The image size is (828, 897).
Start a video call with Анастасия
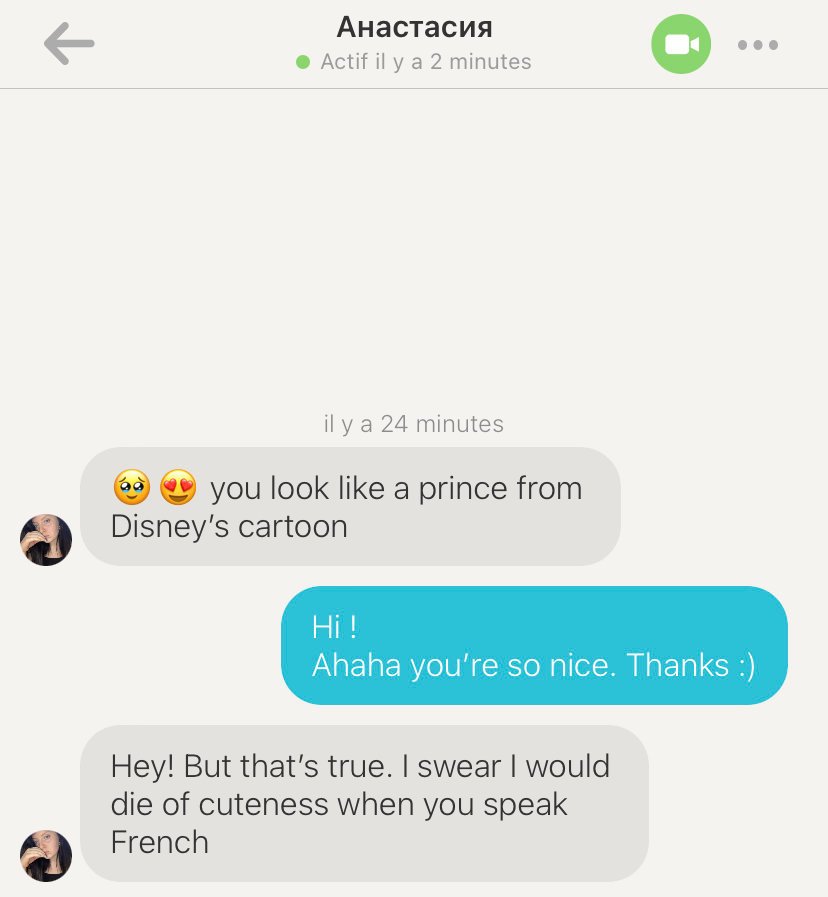(x=681, y=44)
